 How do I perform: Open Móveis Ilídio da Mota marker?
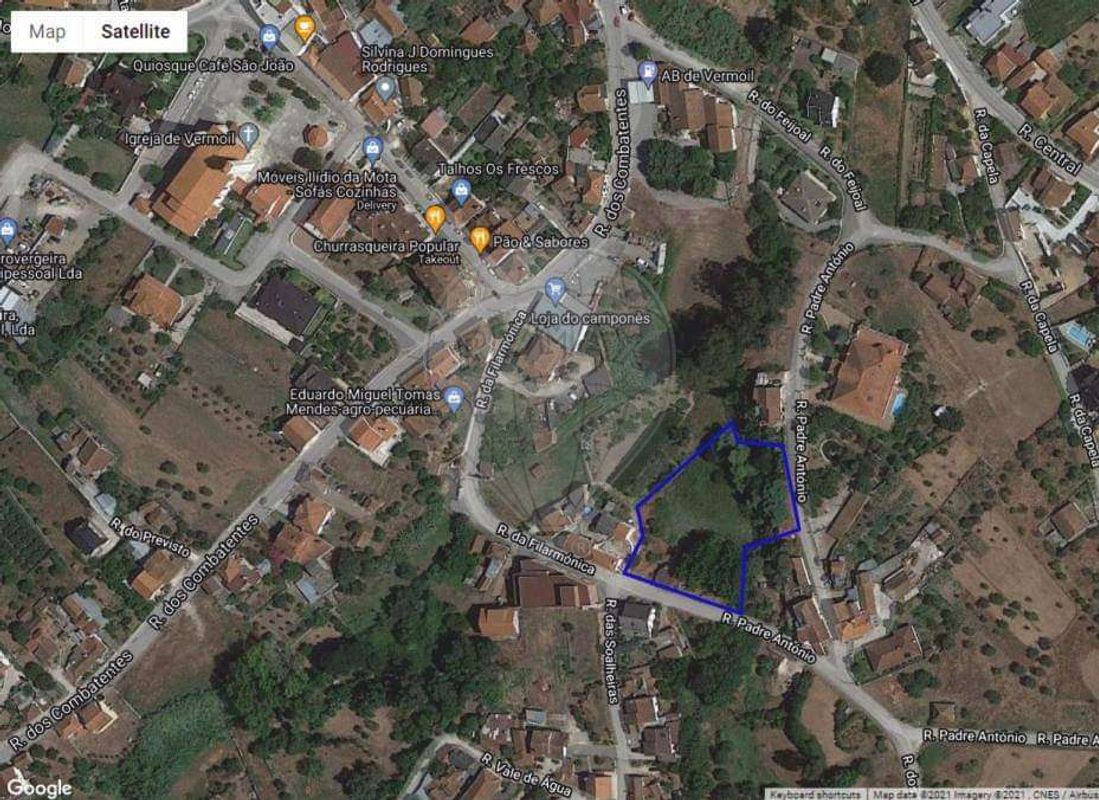click(373, 150)
